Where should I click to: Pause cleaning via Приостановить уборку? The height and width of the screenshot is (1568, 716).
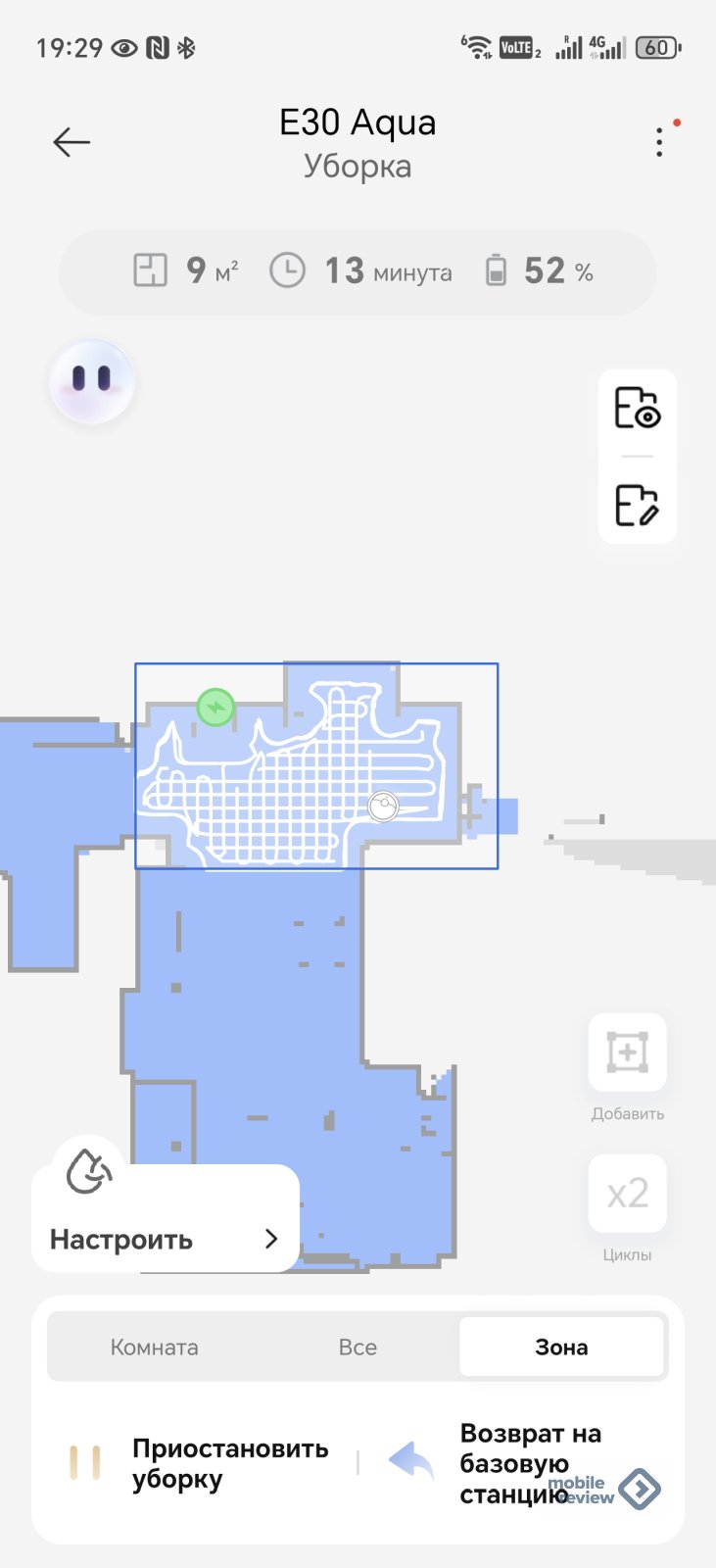196,1463
